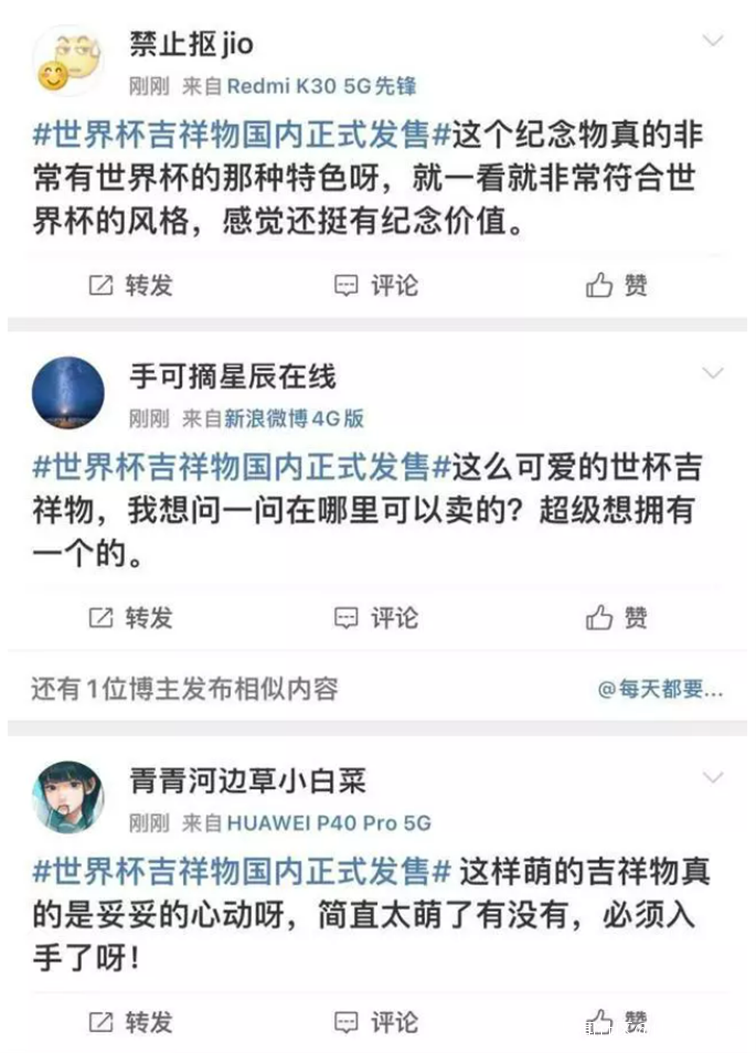Expand the chevron menu on 手可摘星辰在线's post
756x1053 pixels.
click(x=713, y=373)
